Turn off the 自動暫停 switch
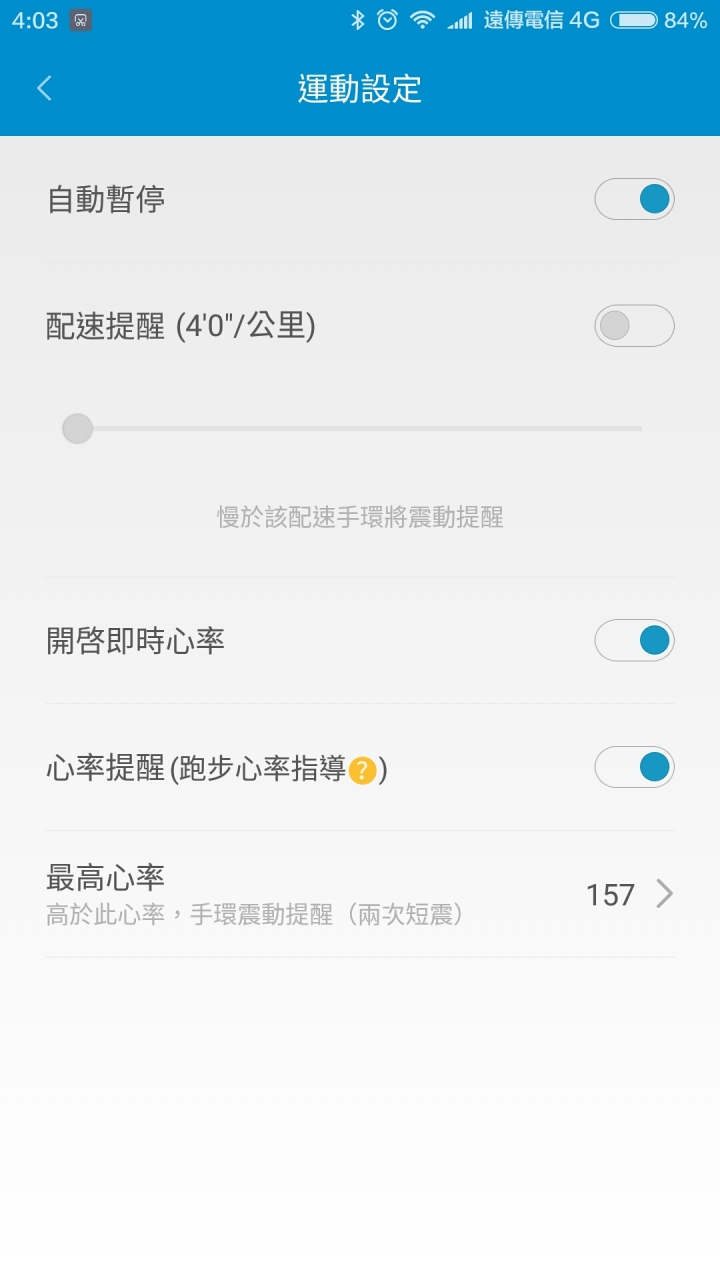 tap(634, 199)
